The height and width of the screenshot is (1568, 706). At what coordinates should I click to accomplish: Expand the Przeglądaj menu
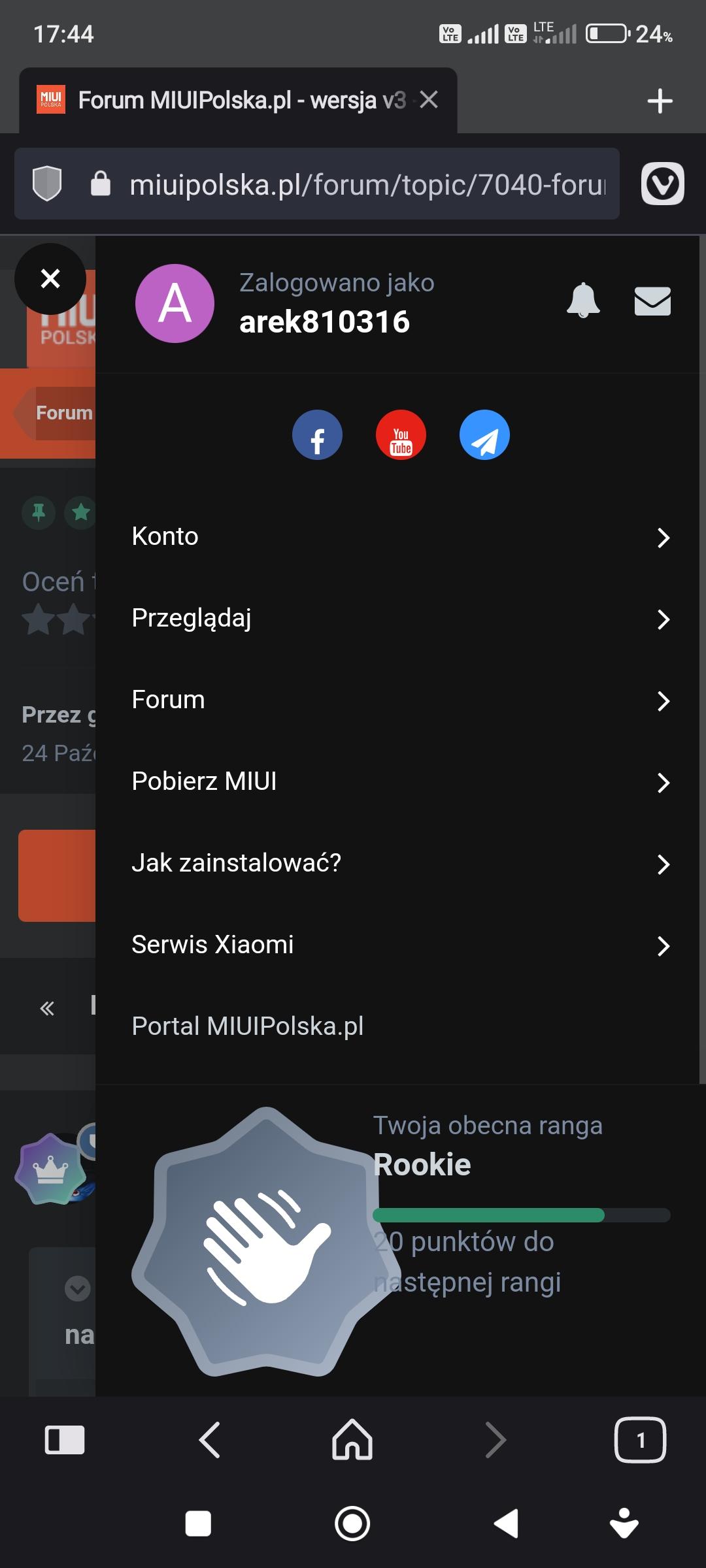(400, 618)
